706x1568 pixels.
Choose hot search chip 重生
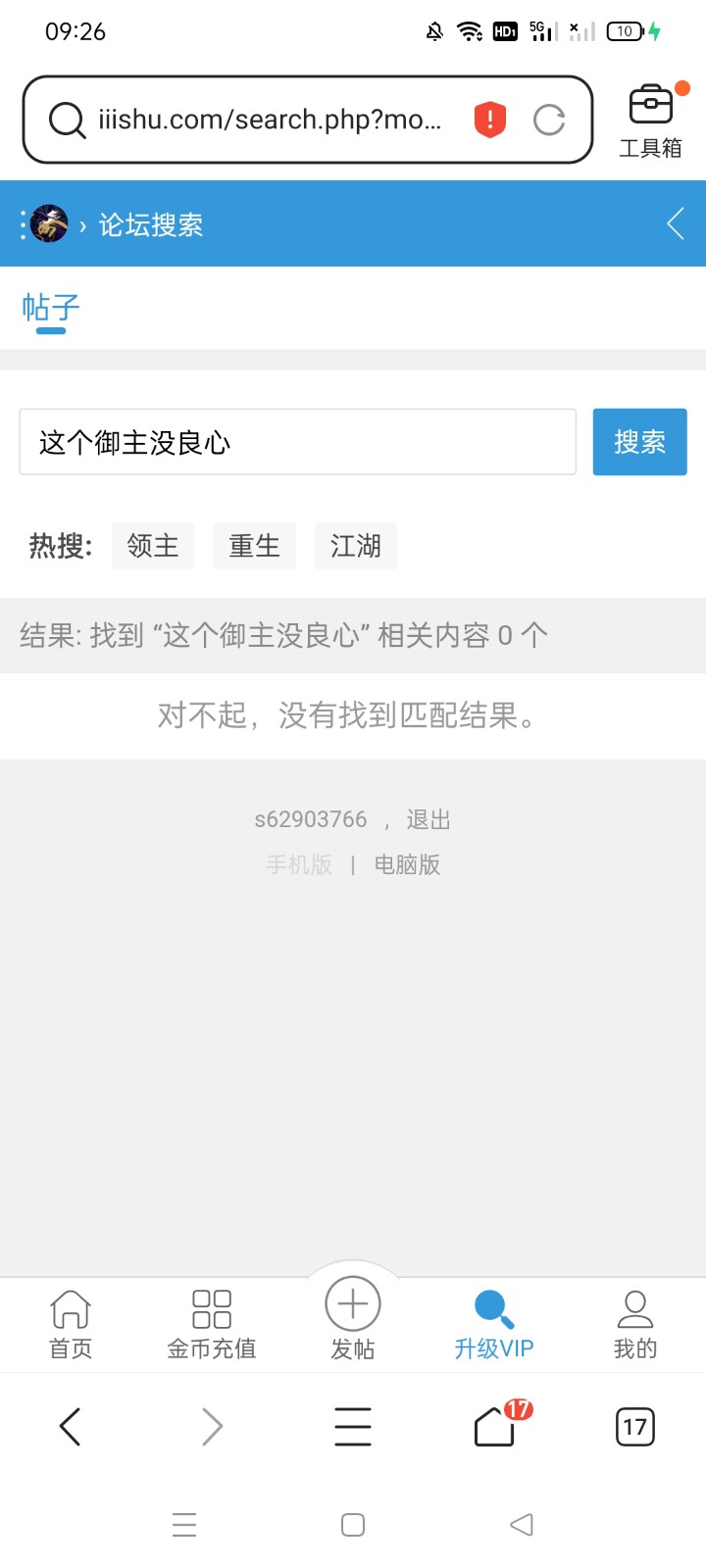(255, 546)
